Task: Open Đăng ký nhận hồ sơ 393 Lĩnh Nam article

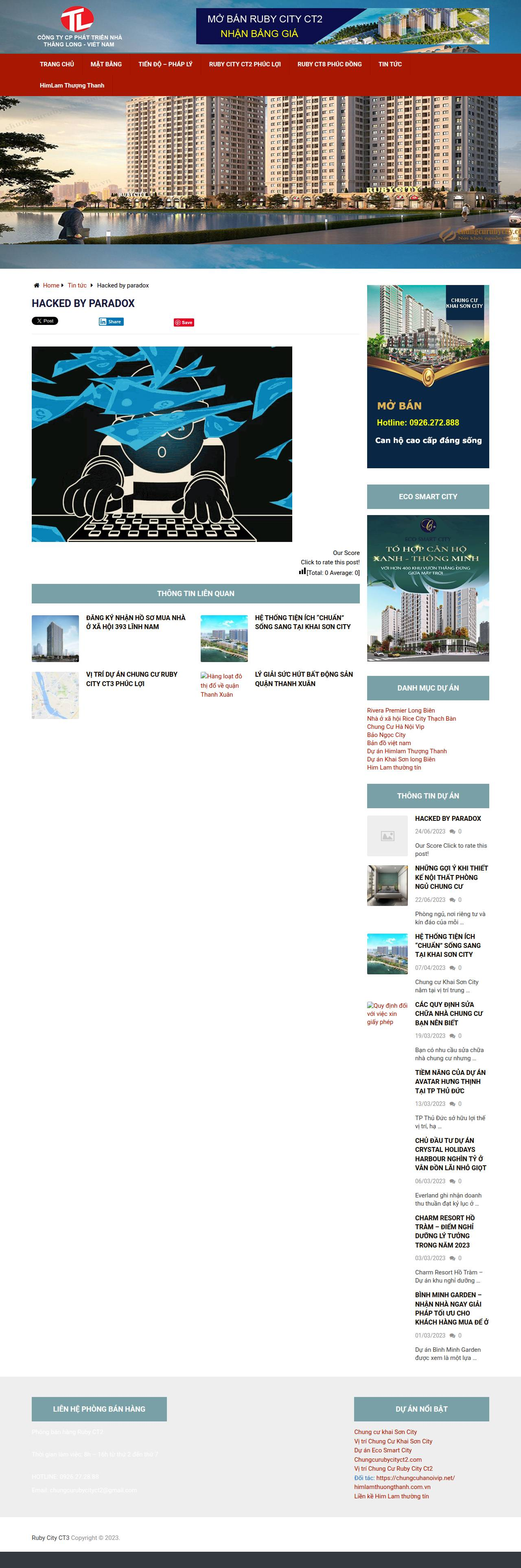Action: click(x=136, y=622)
